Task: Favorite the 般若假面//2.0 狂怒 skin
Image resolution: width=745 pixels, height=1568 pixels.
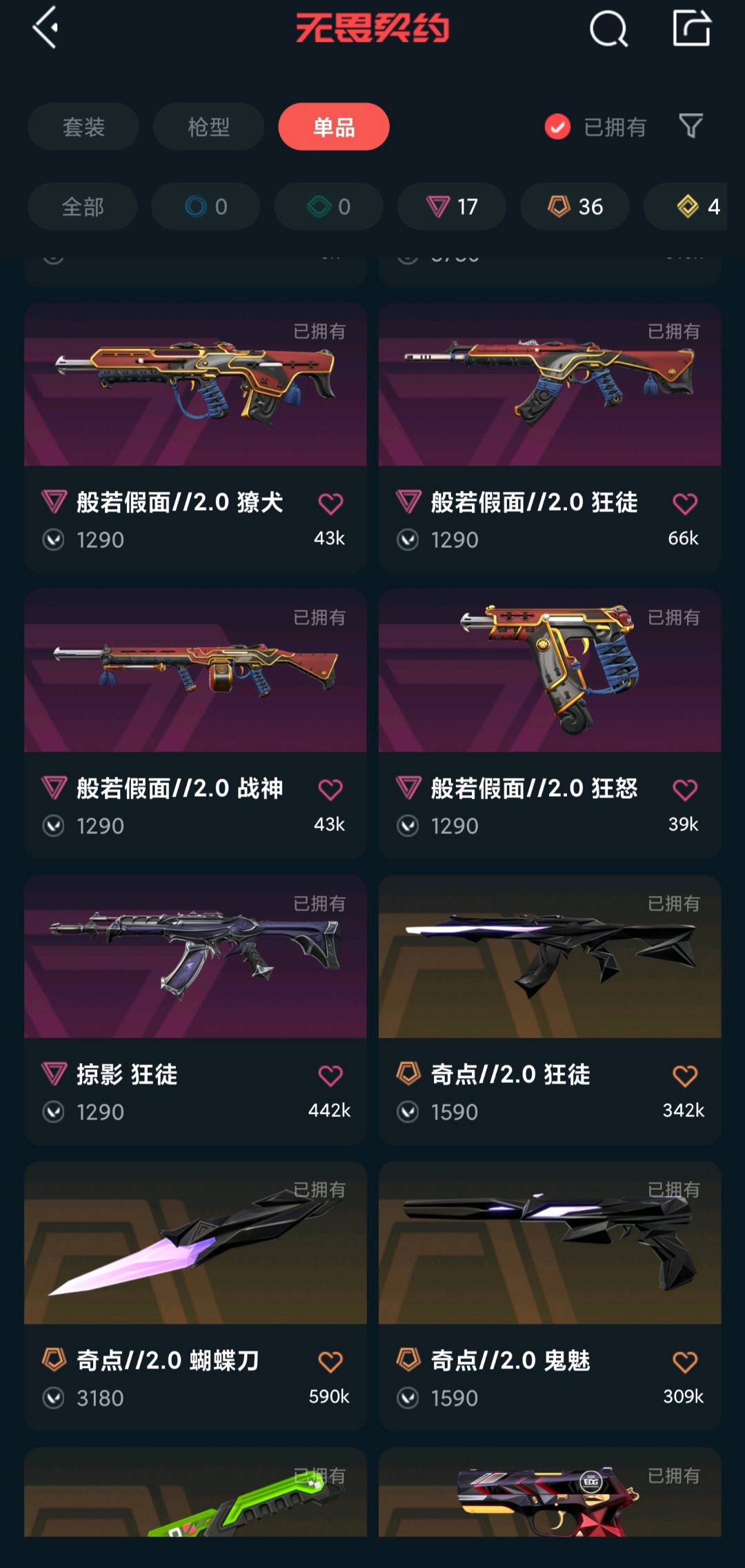Action: (684, 790)
